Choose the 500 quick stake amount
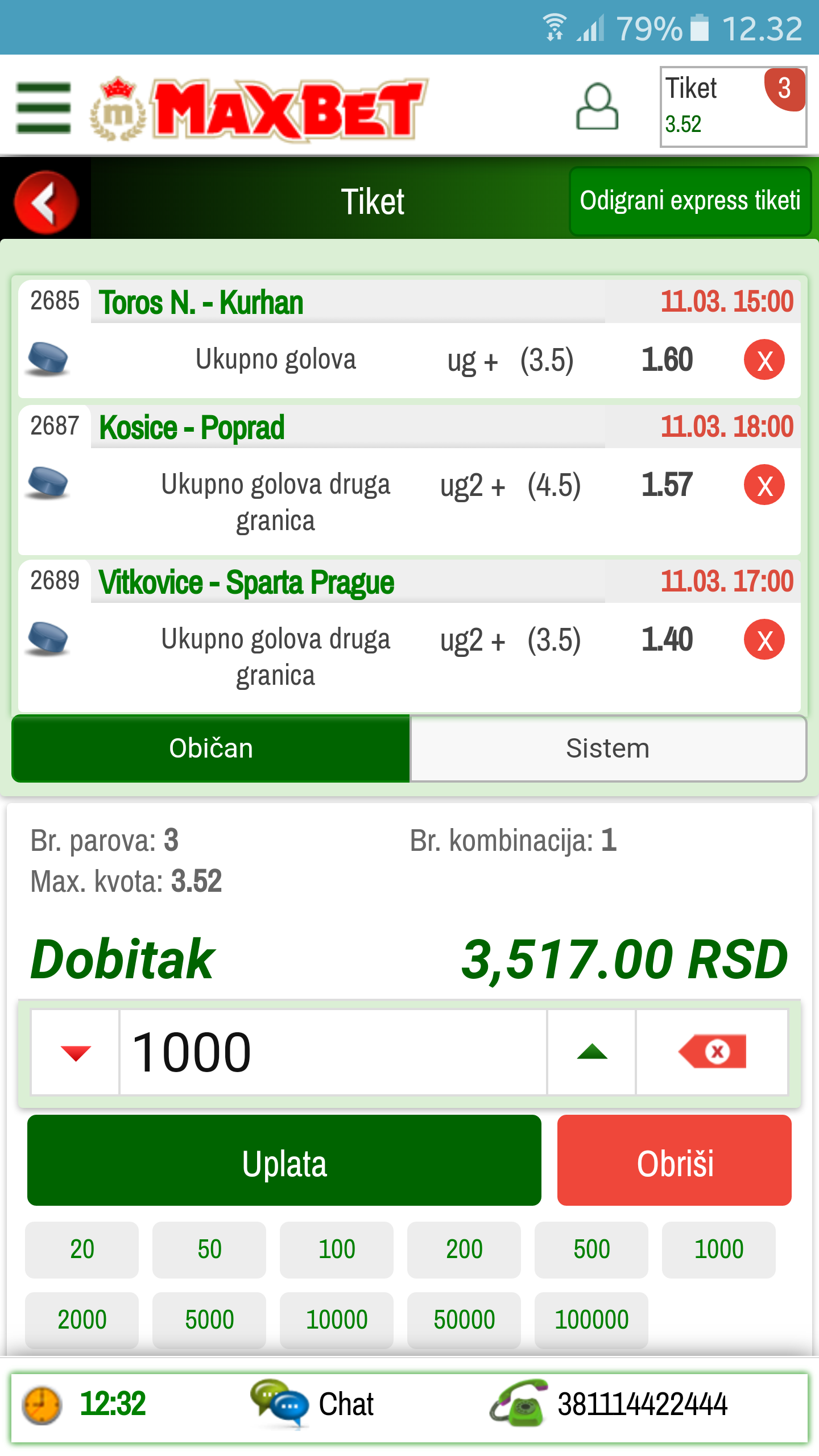 tap(591, 1250)
